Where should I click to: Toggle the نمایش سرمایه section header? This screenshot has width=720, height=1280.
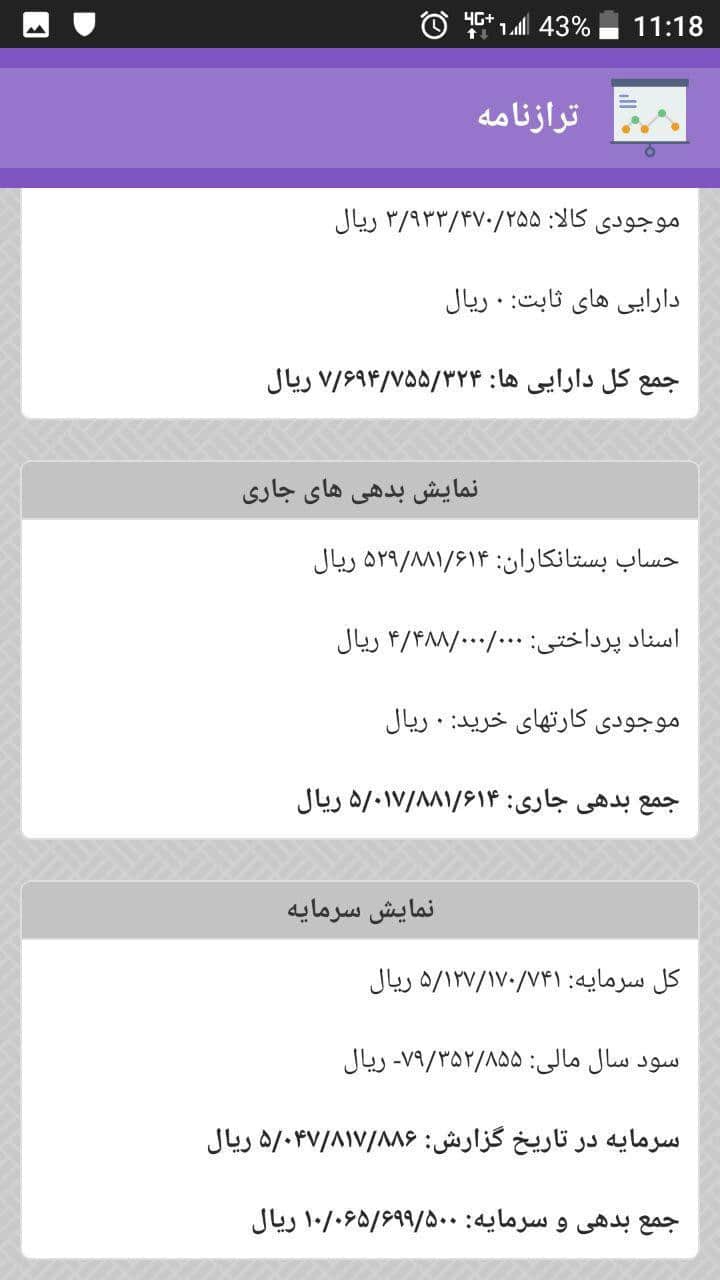[360, 910]
